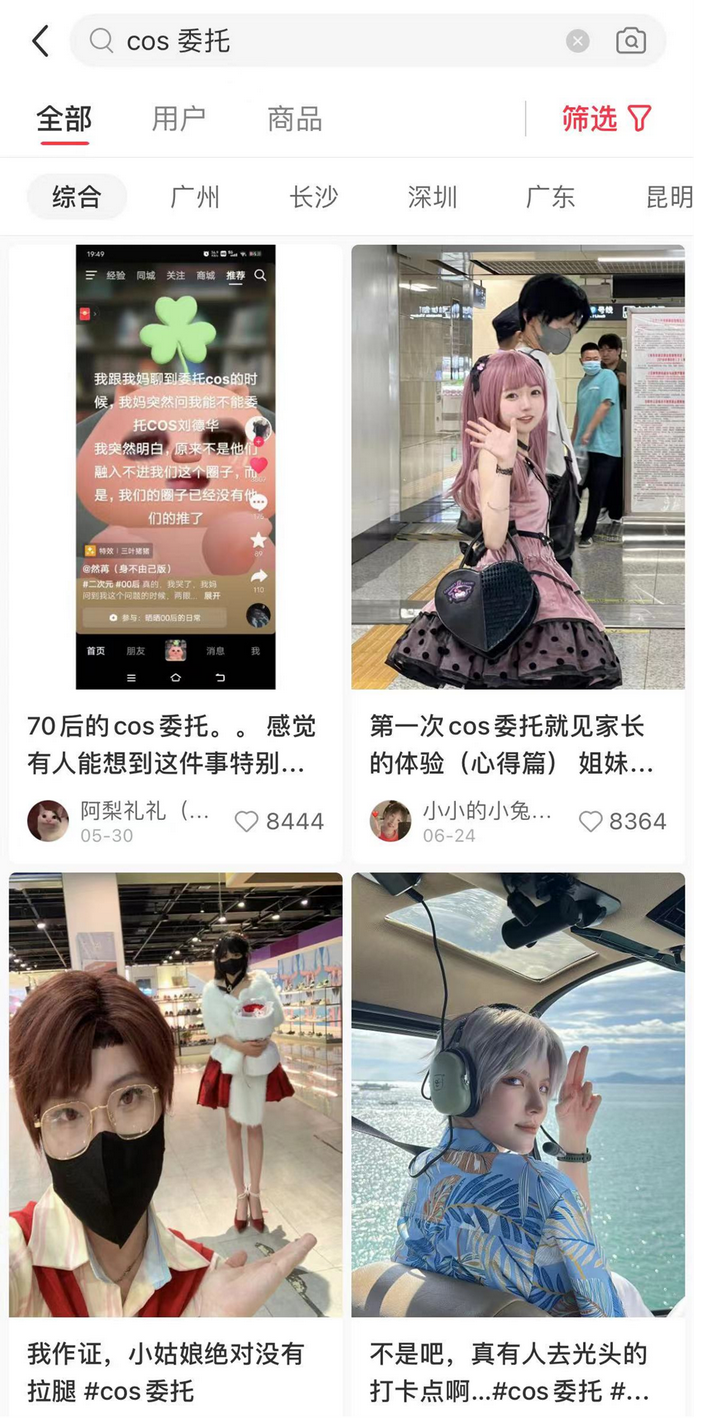Like the post by 小小的小兔
The image size is (720, 1418).
pyautogui.click(x=591, y=821)
